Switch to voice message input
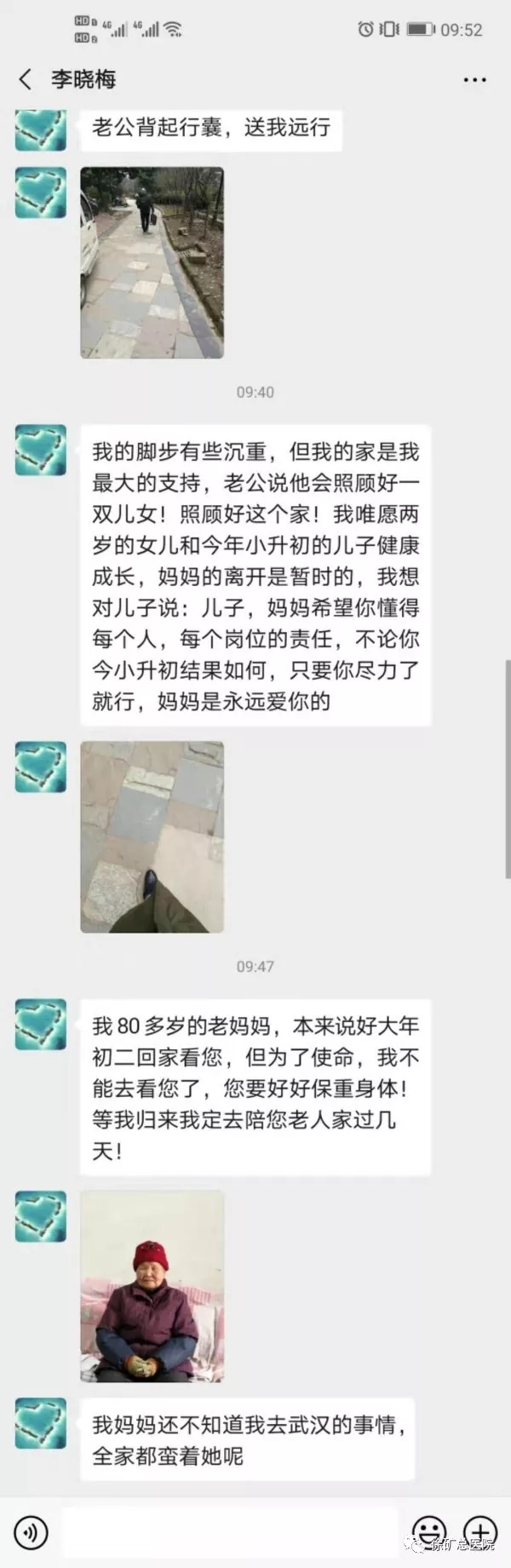Screen dimensions: 511x1568 click(x=32, y=1532)
